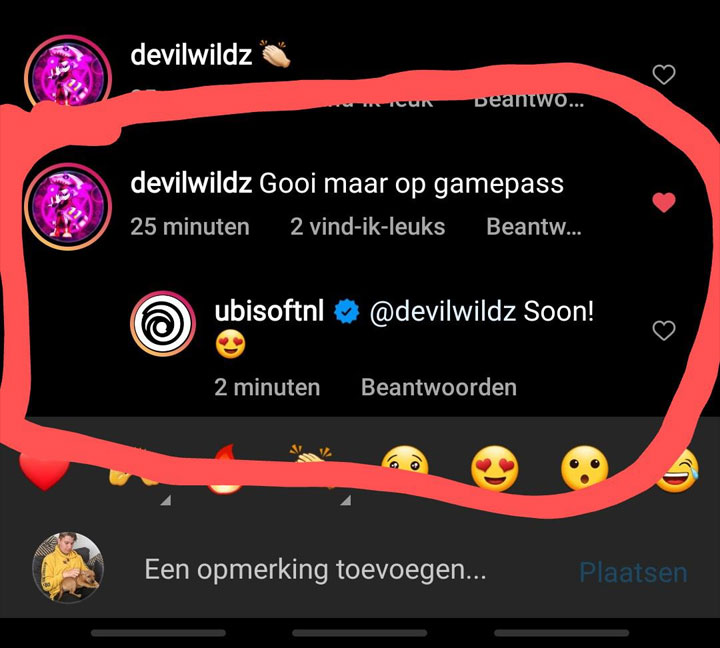Tap Plaatsen to post the comment
Viewport: 720px width, 648px height.
pos(633,573)
